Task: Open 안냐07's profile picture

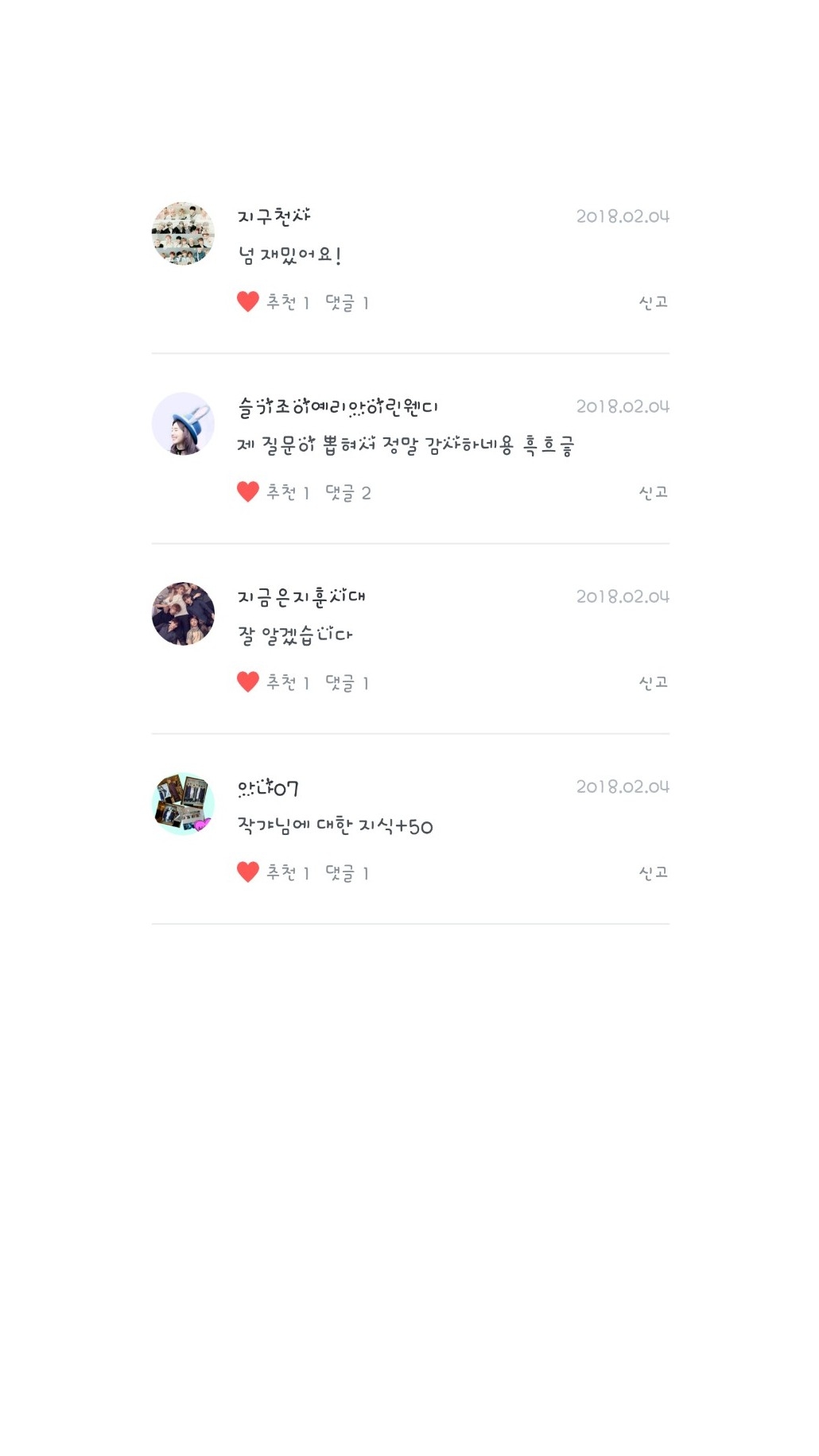Action: 183,804
